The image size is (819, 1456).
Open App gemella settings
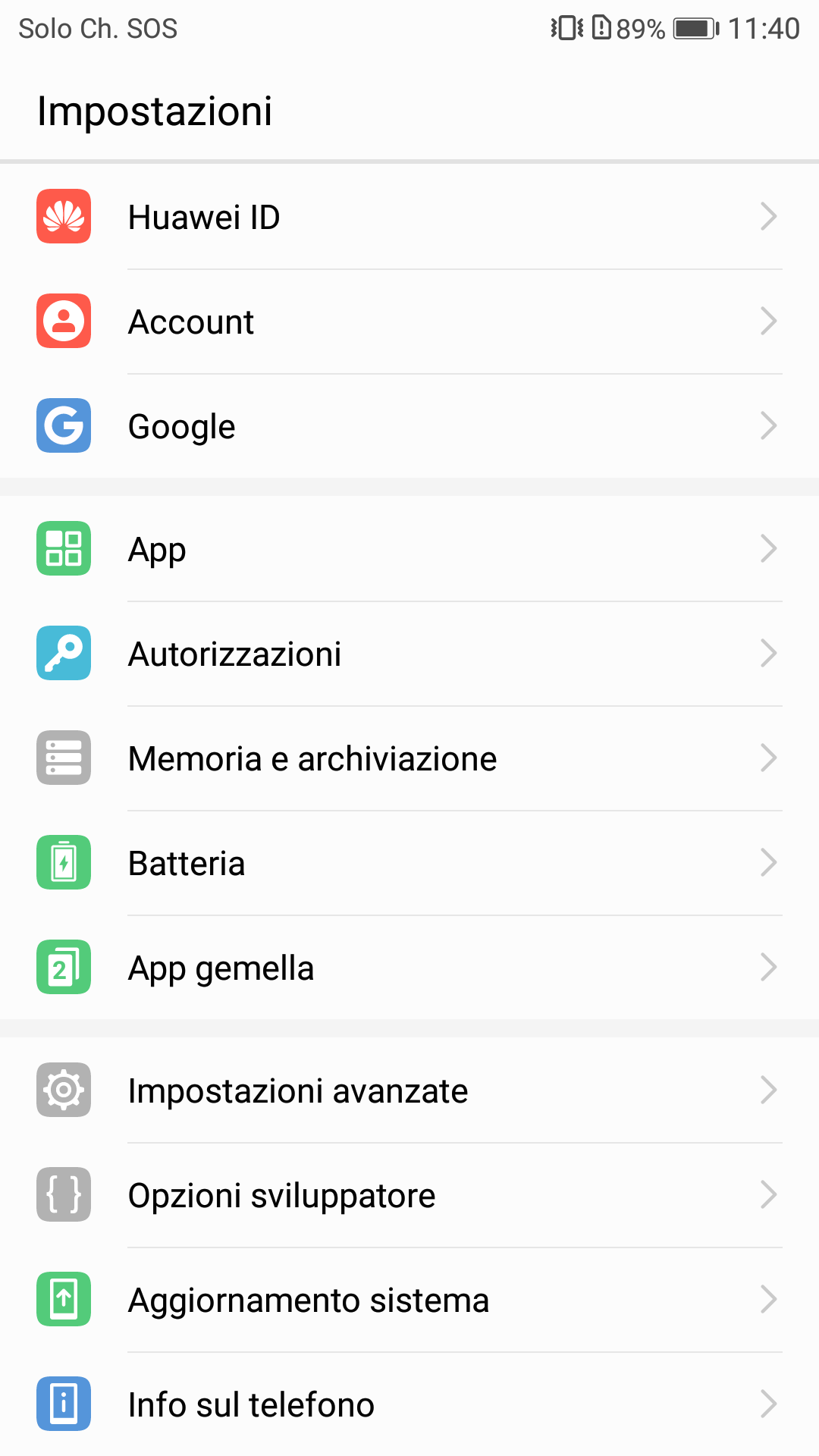(409, 968)
